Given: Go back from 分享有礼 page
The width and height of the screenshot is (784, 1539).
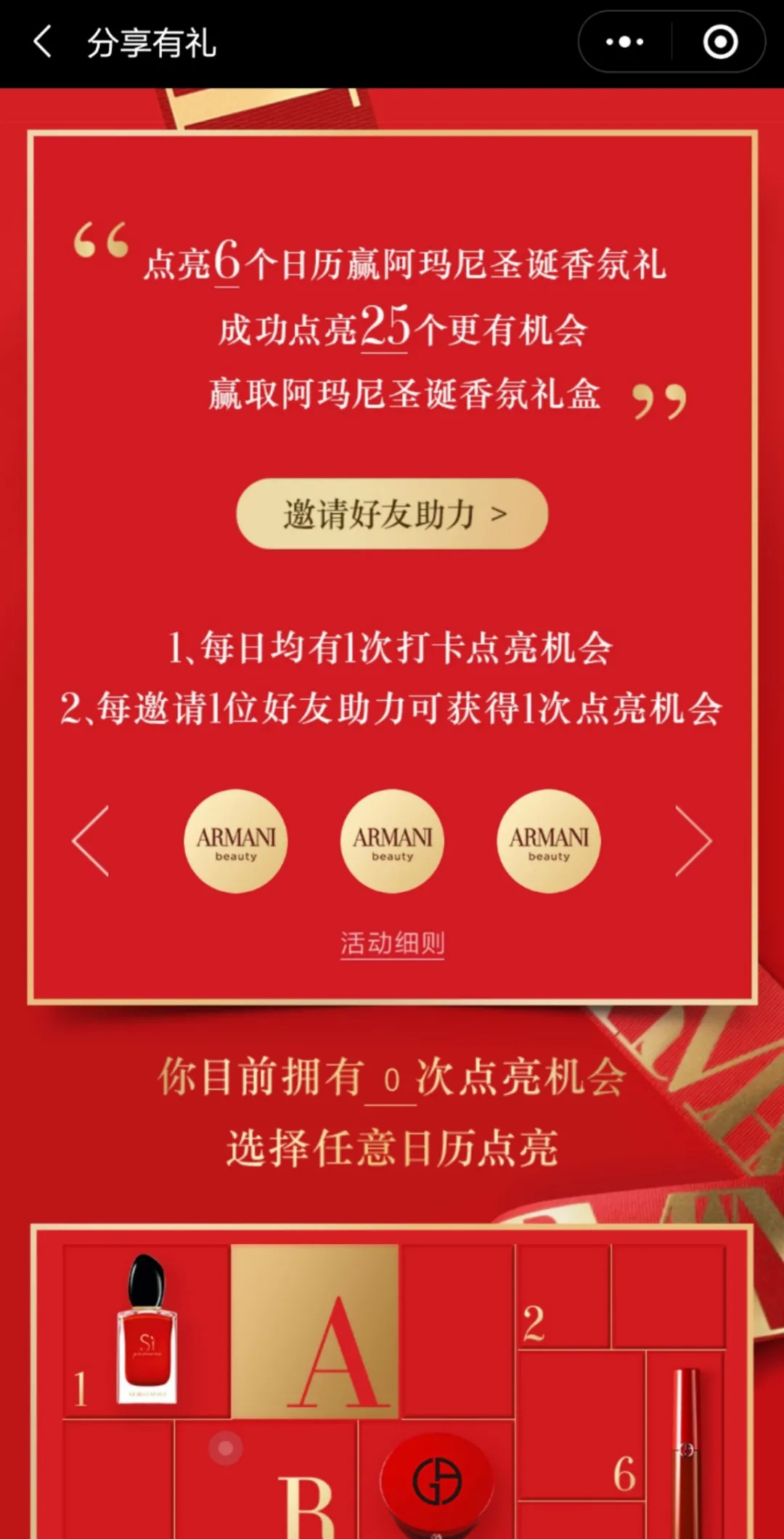Looking at the screenshot, I should 43,42.
